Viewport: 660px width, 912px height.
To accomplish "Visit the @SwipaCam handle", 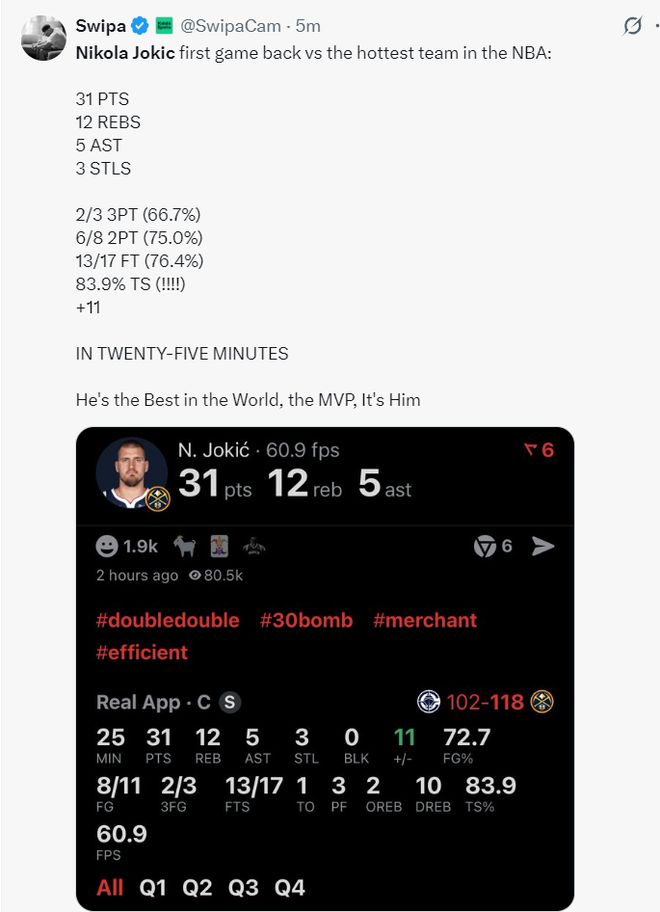I will tap(232, 27).
